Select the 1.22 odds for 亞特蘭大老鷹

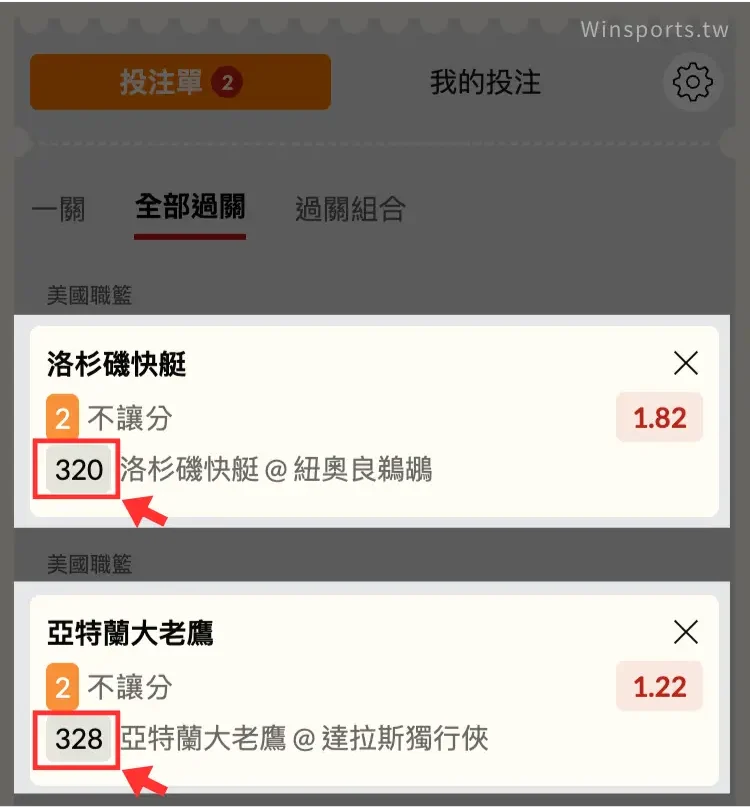[659, 687]
